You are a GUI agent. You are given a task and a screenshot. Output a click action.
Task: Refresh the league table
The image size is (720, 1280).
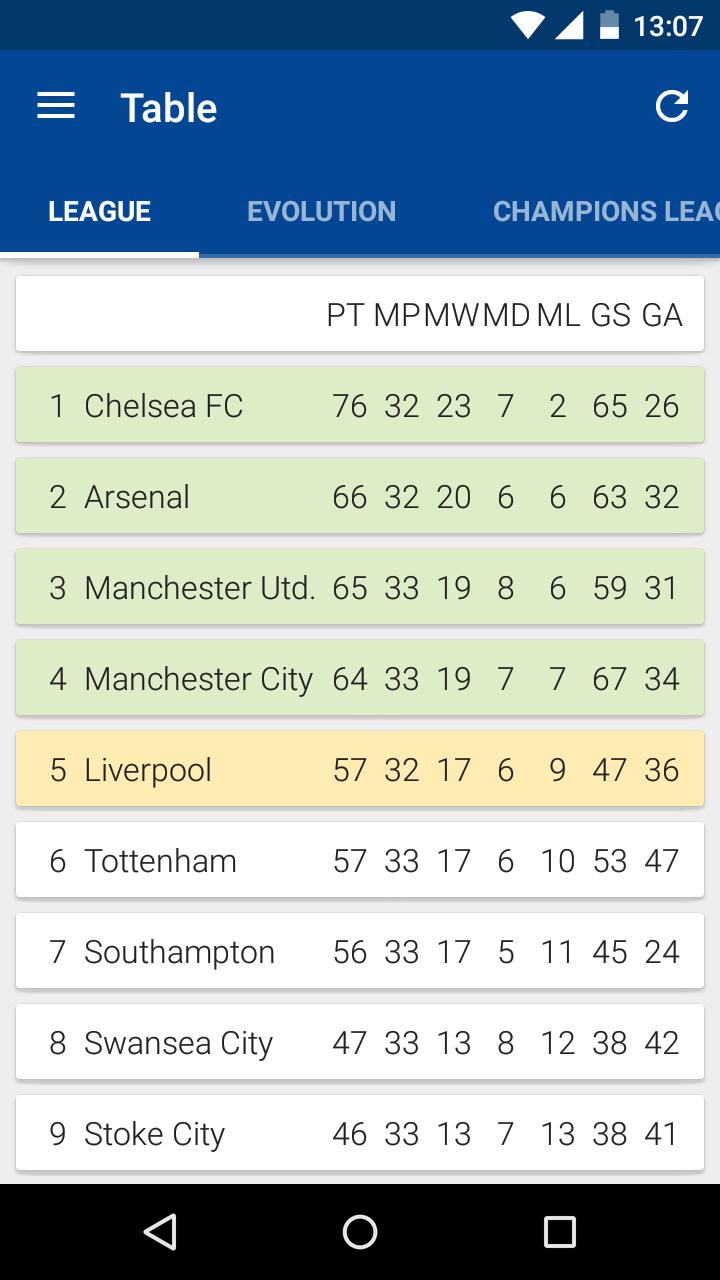point(673,106)
